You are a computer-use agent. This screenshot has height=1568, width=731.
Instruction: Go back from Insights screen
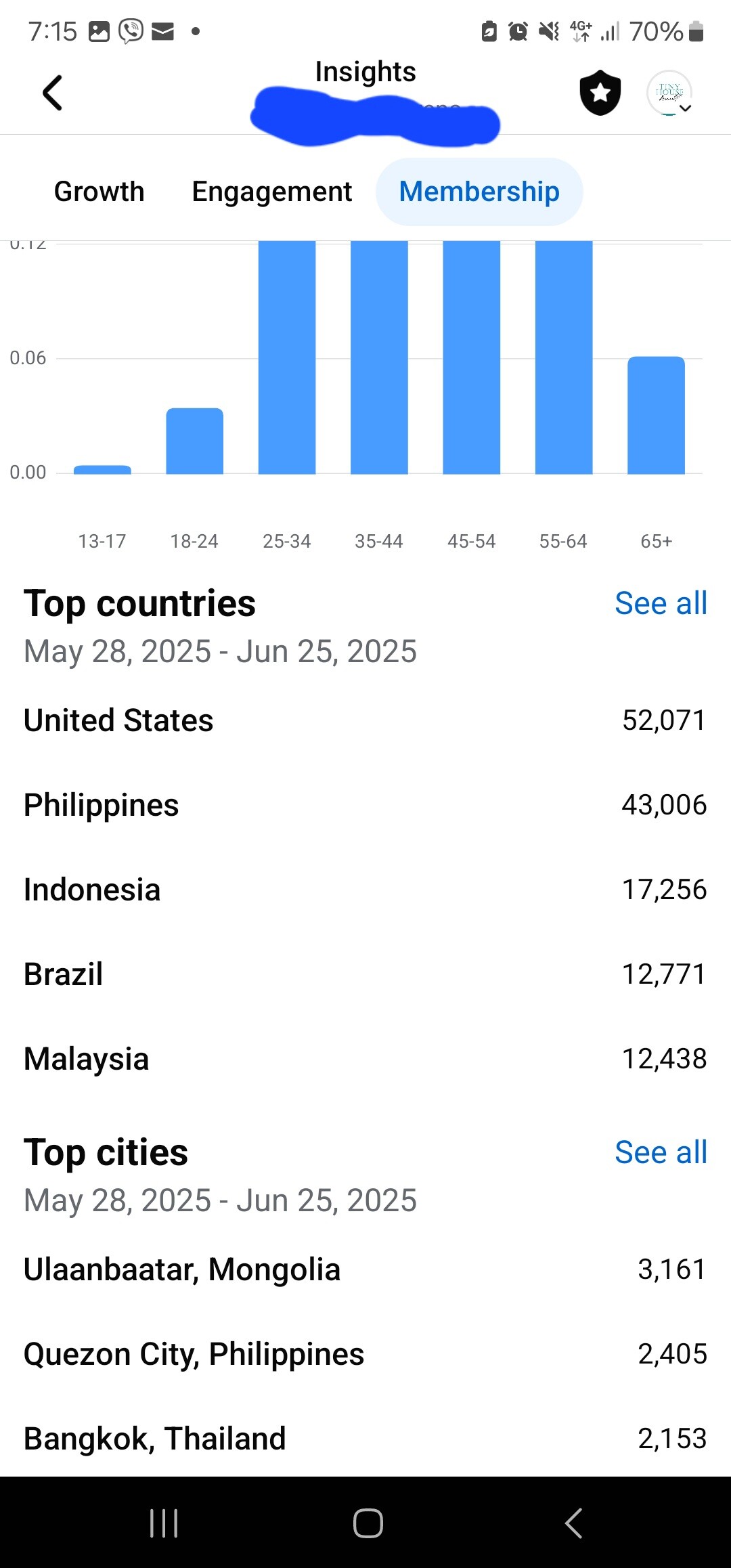[x=53, y=93]
